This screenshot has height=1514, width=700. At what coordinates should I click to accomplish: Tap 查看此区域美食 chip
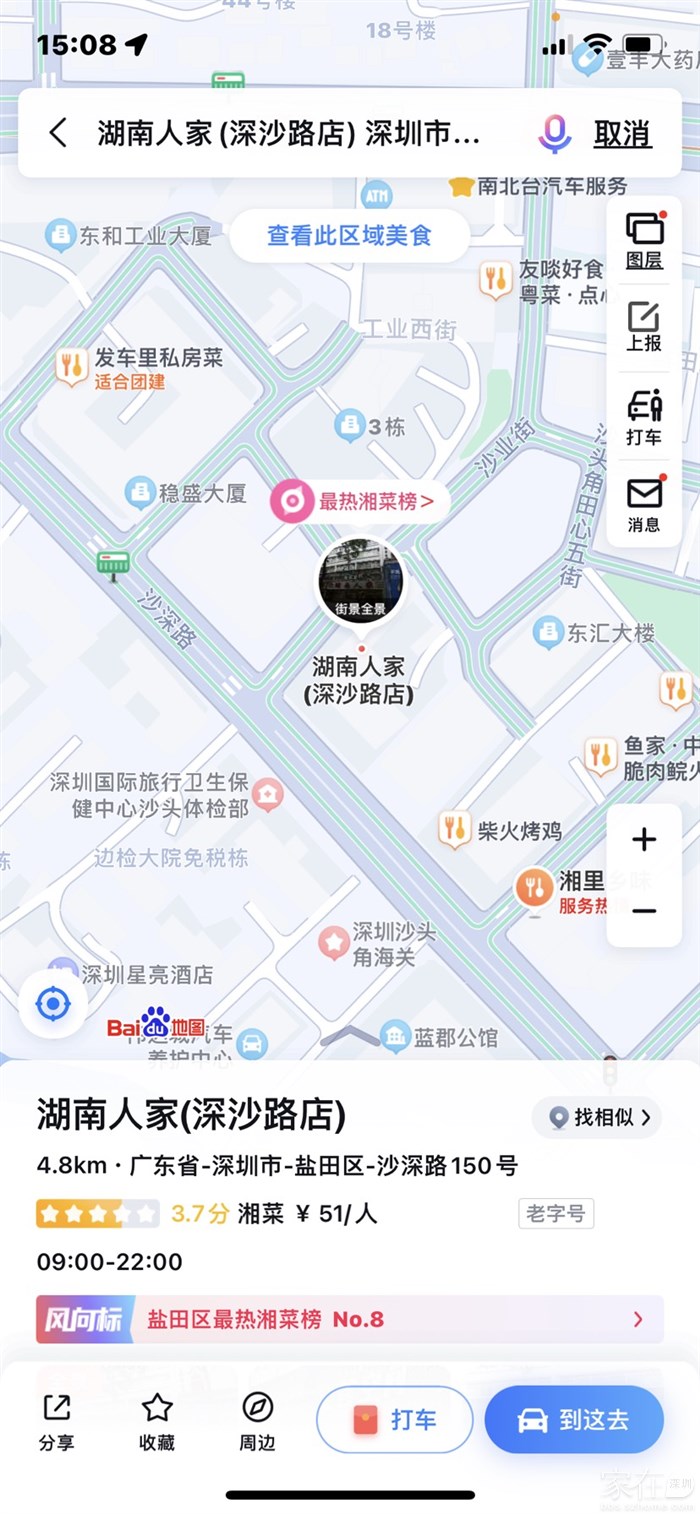pos(349,236)
